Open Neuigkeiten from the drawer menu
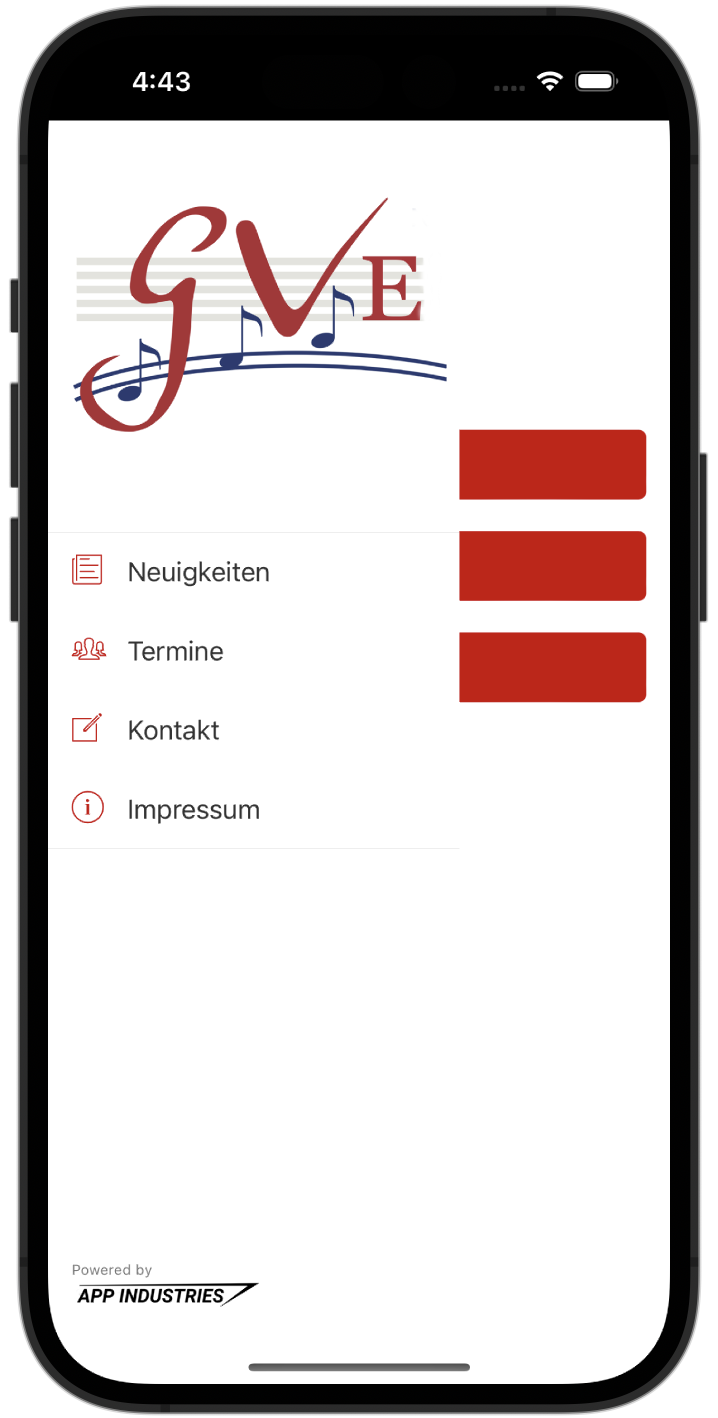This screenshot has height=1418, width=718. point(254,572)
